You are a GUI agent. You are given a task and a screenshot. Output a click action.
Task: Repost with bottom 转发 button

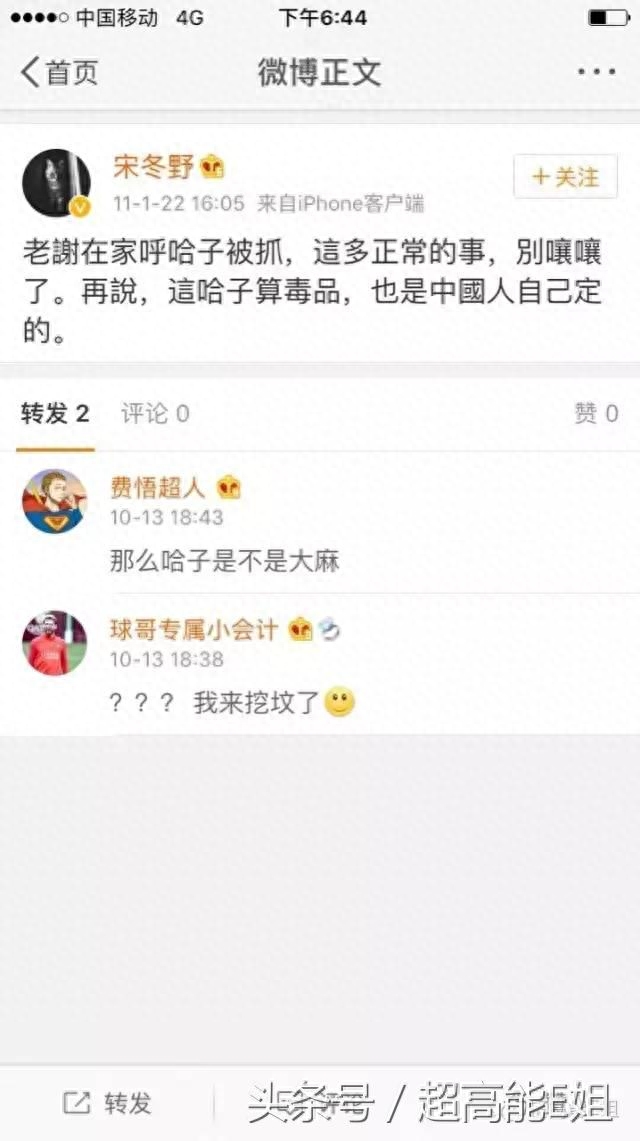108,1103
